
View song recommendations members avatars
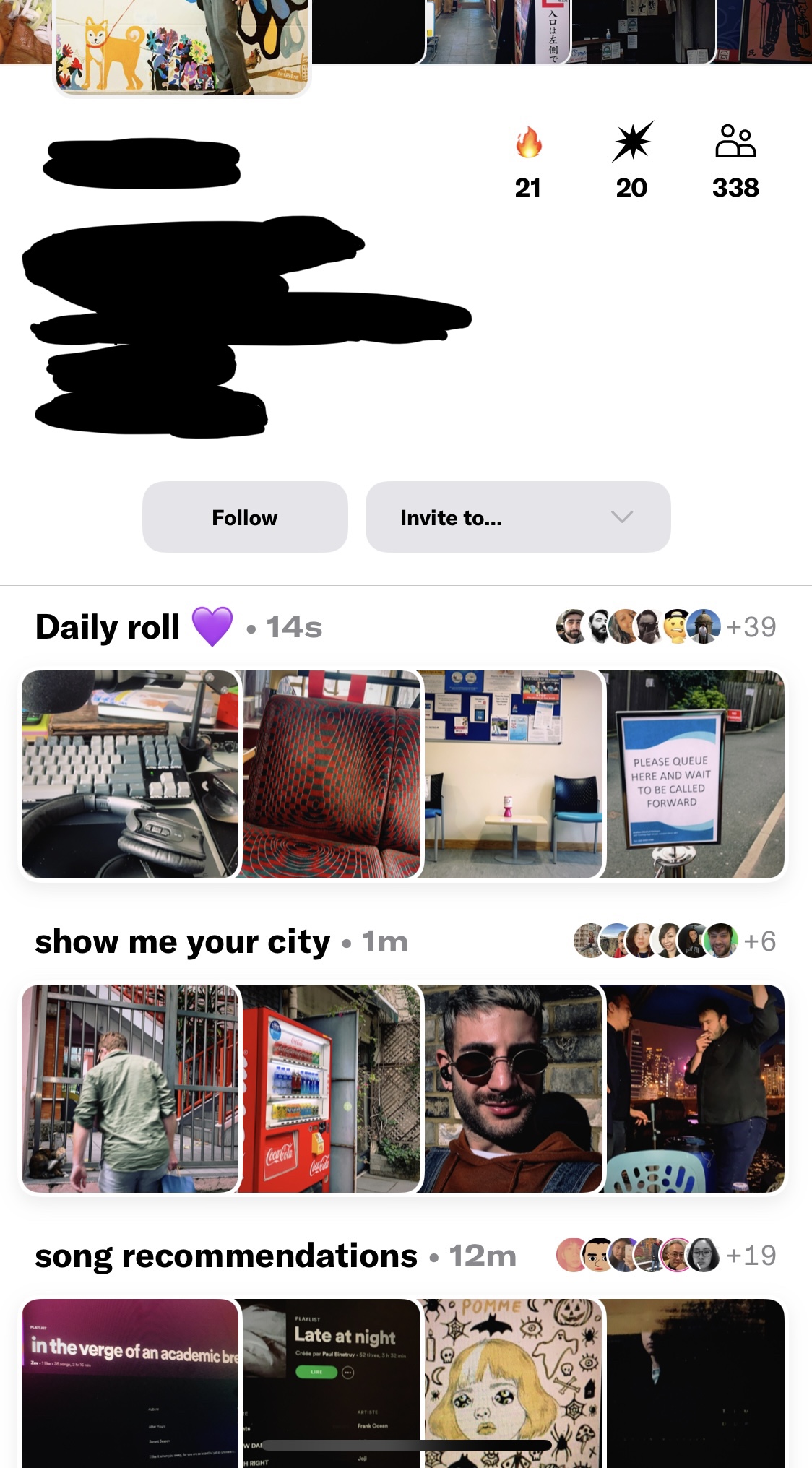coord(665,1255)
